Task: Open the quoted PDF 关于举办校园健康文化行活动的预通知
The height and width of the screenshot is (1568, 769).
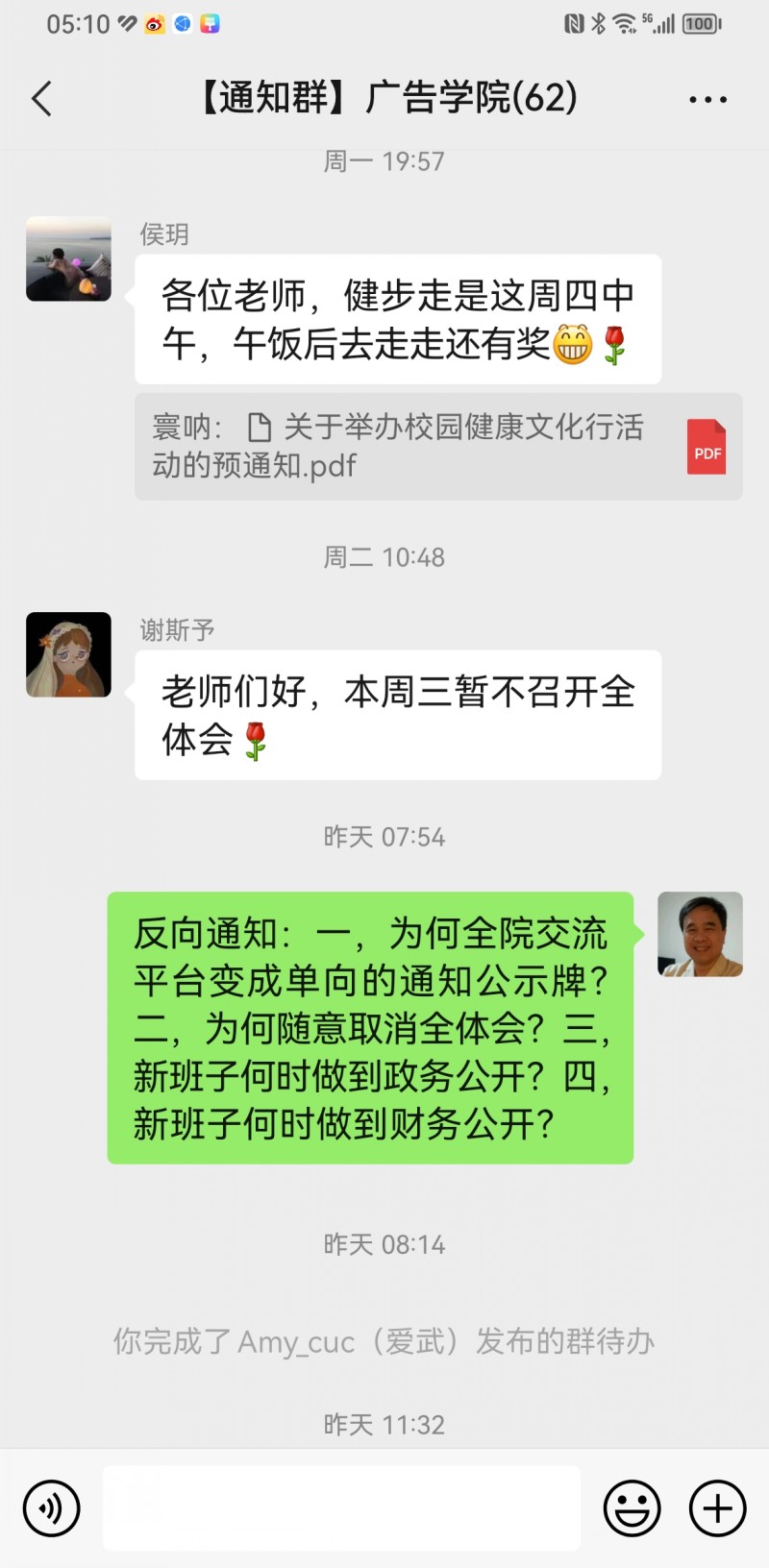Action: pyautogui.click(x=437, y=447)
